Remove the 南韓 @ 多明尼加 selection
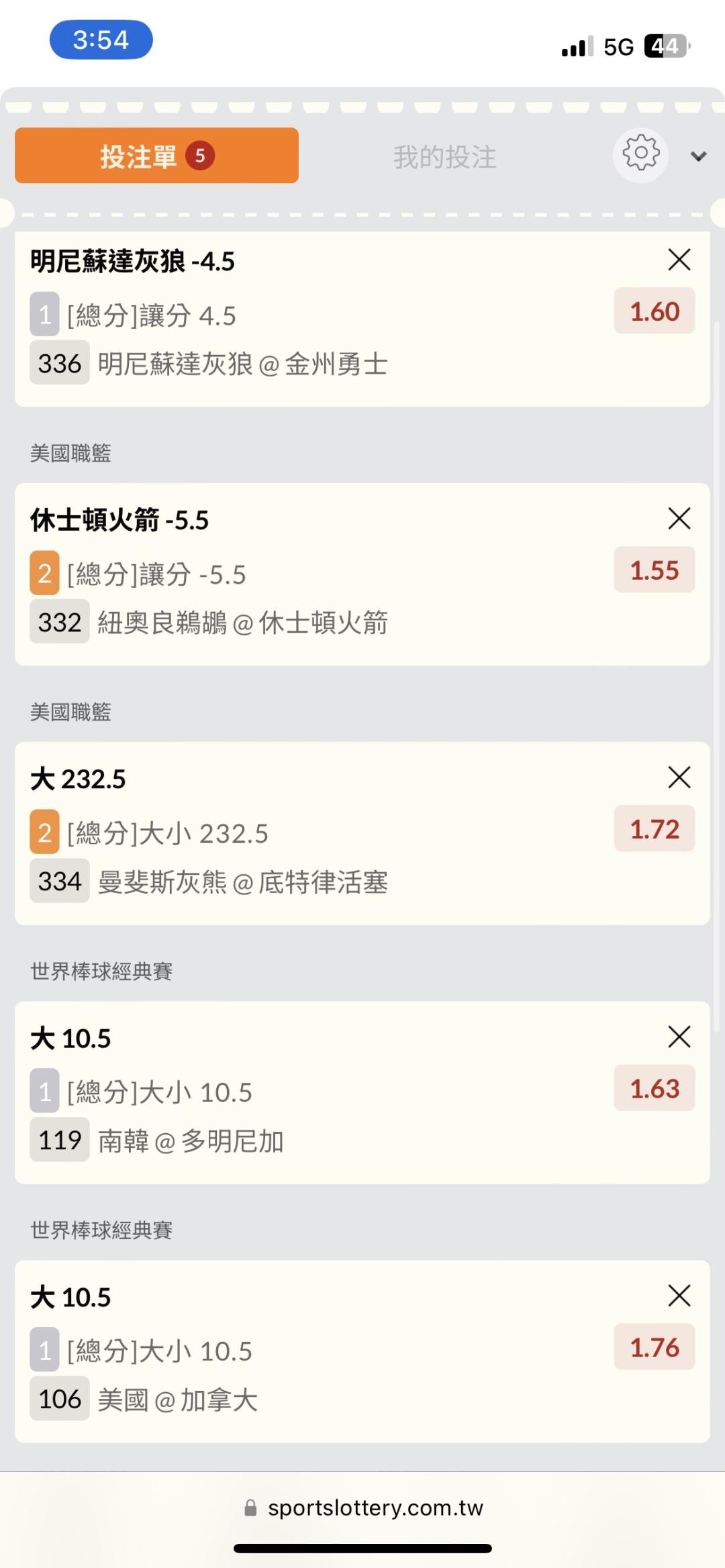Viewport: 725px width, 1568px height. [679, 1037]
